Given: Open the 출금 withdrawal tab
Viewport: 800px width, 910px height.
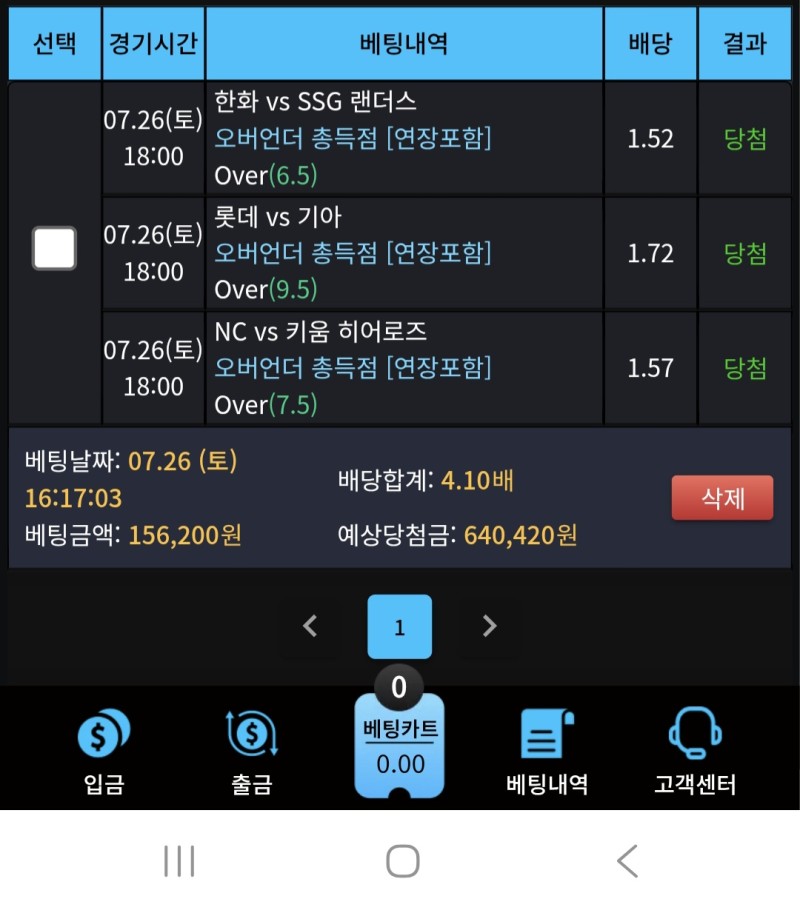Looking at the screenshot, I should click(x=252, y=752).
